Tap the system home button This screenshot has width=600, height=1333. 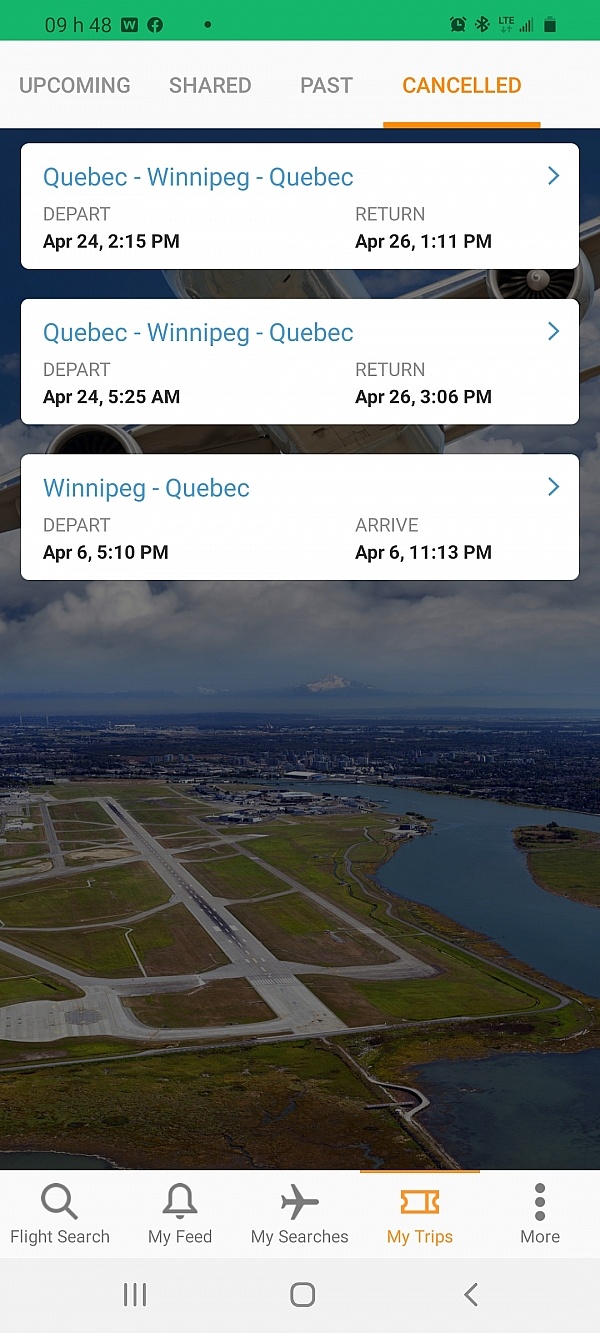[302, 1295]
